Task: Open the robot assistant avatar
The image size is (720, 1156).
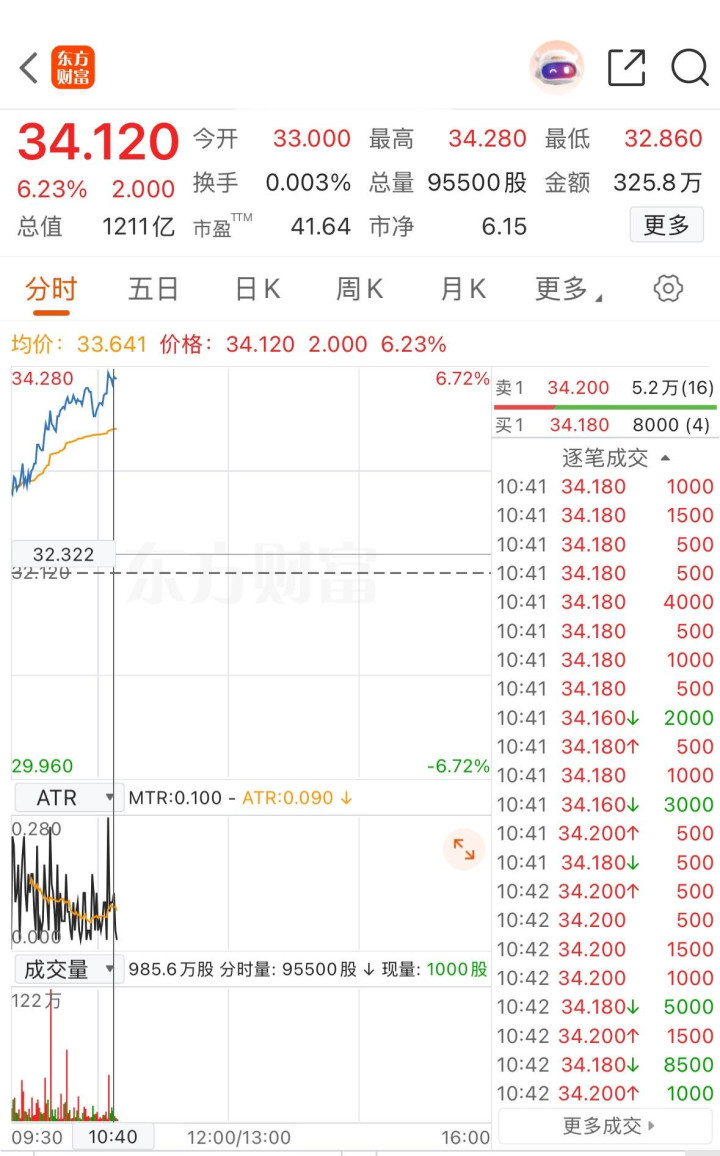Action: 557,68
